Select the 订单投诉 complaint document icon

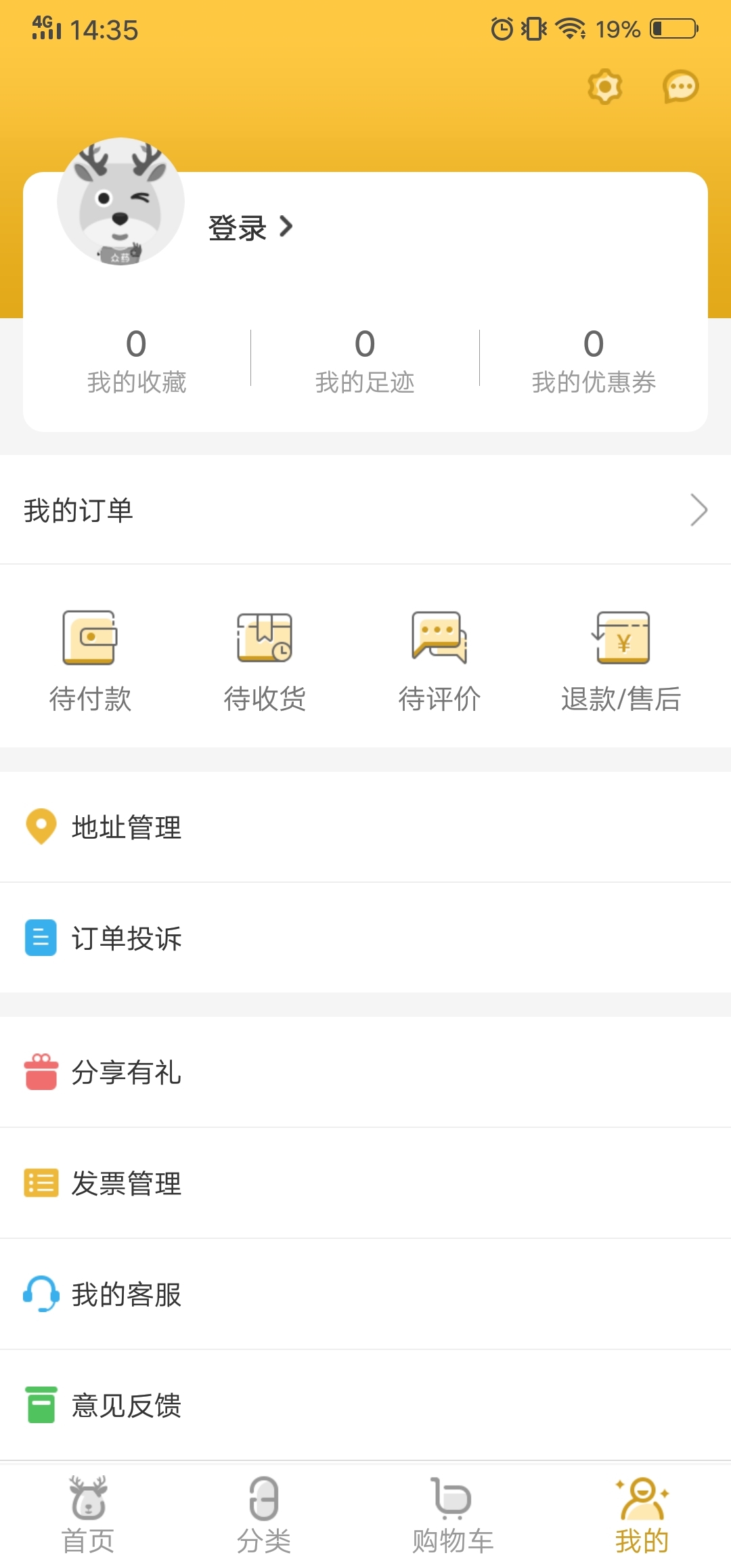41,938
